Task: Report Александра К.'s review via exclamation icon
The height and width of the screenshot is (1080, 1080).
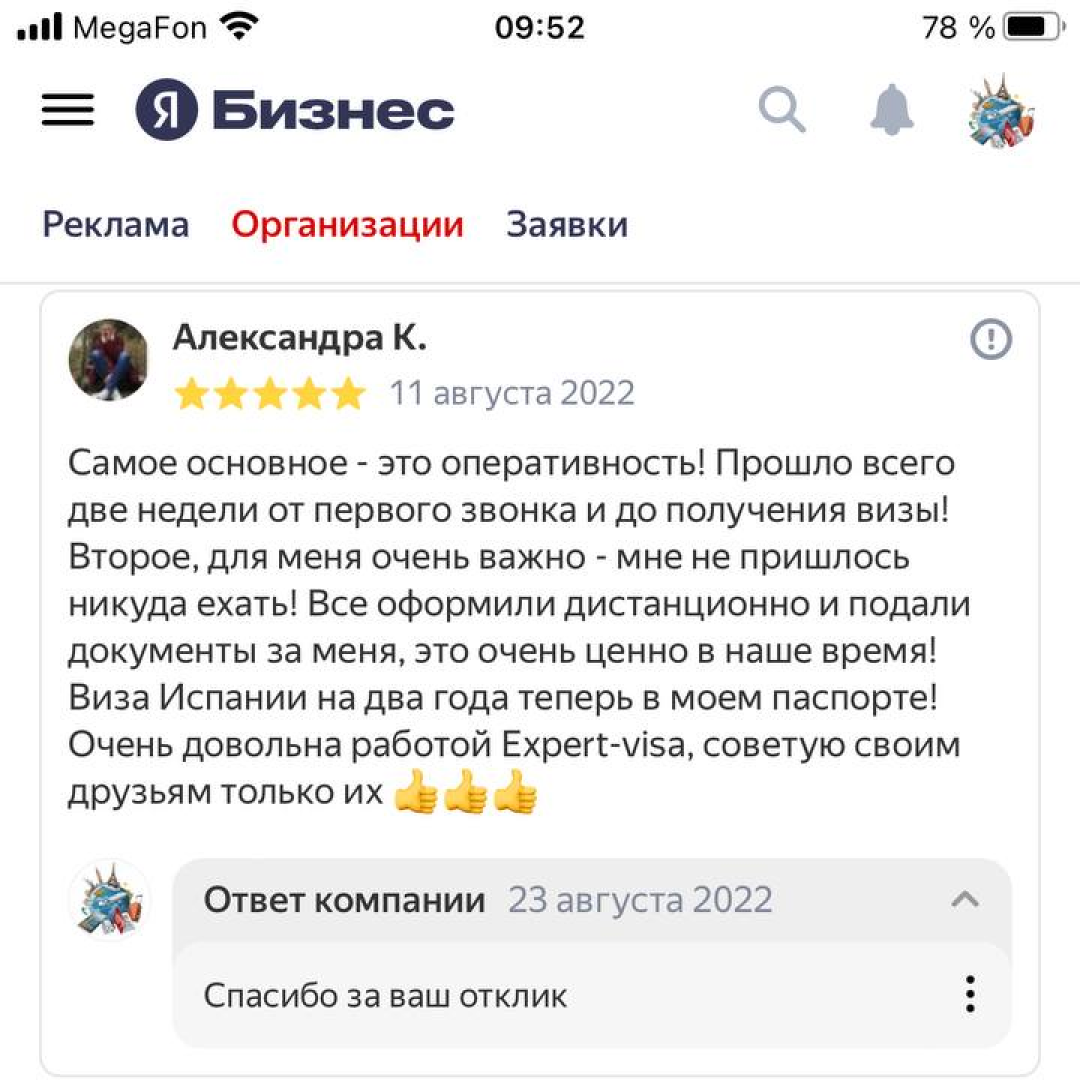Action: click(991, 340)
